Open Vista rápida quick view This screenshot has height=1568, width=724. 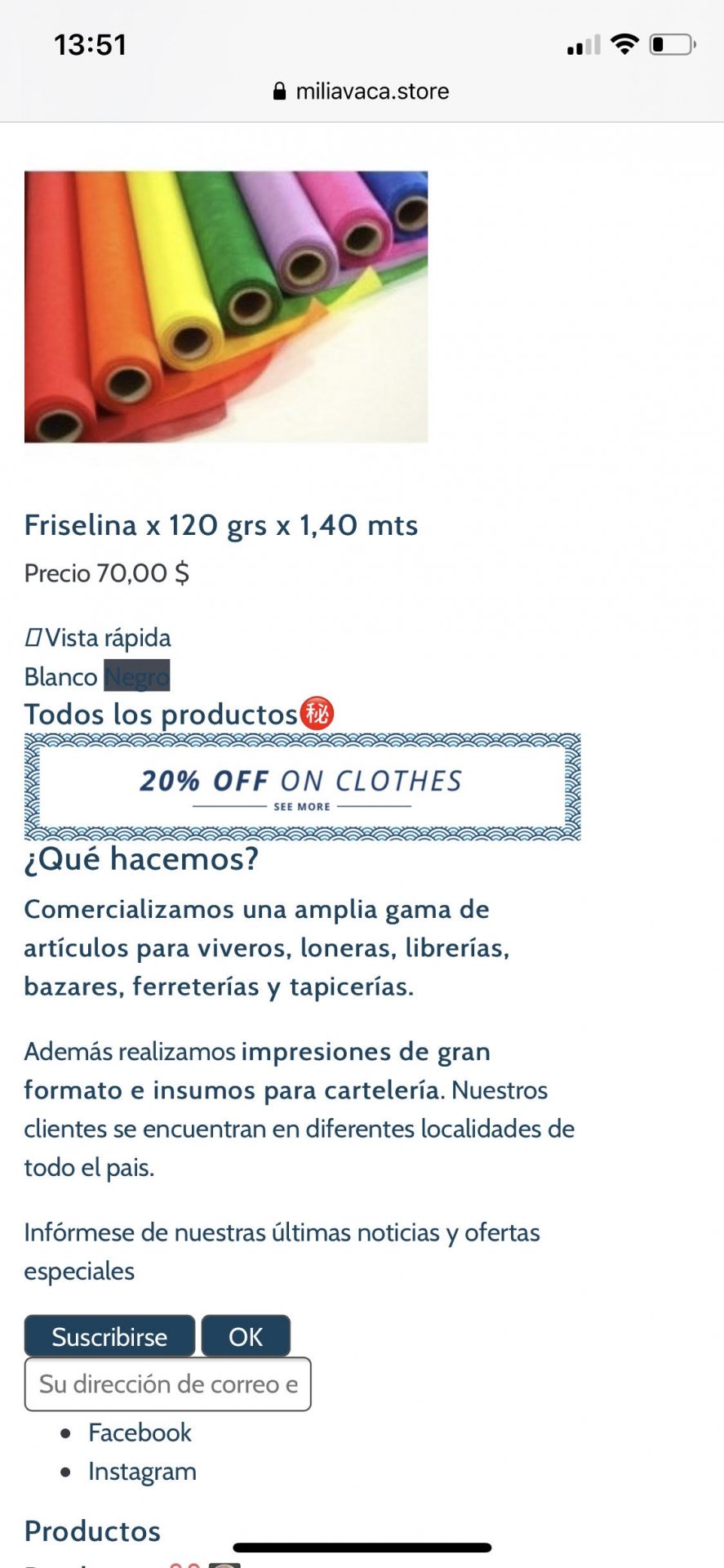tap(99, 638)
